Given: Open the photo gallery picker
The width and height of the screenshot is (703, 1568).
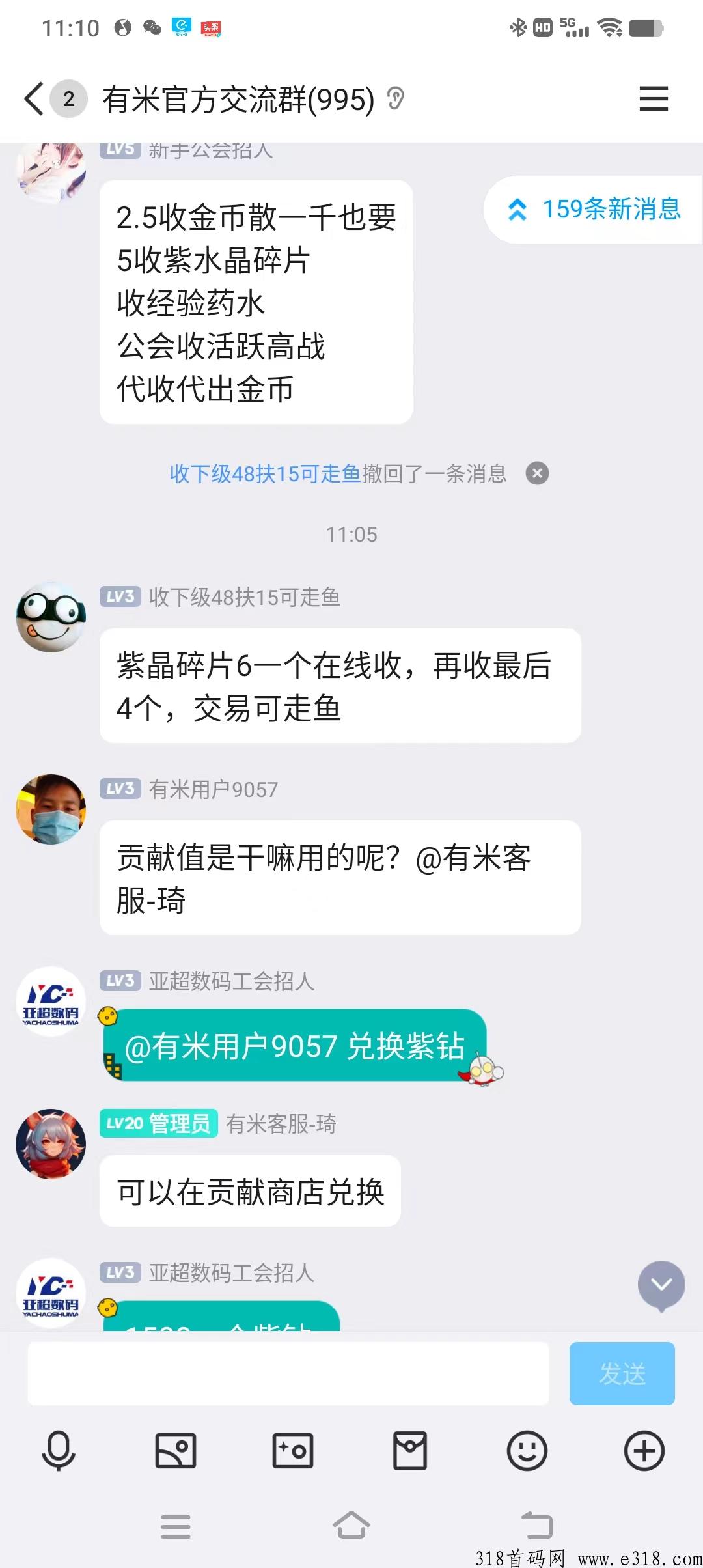Looking at the screenshot, I should click(176, 1451).
